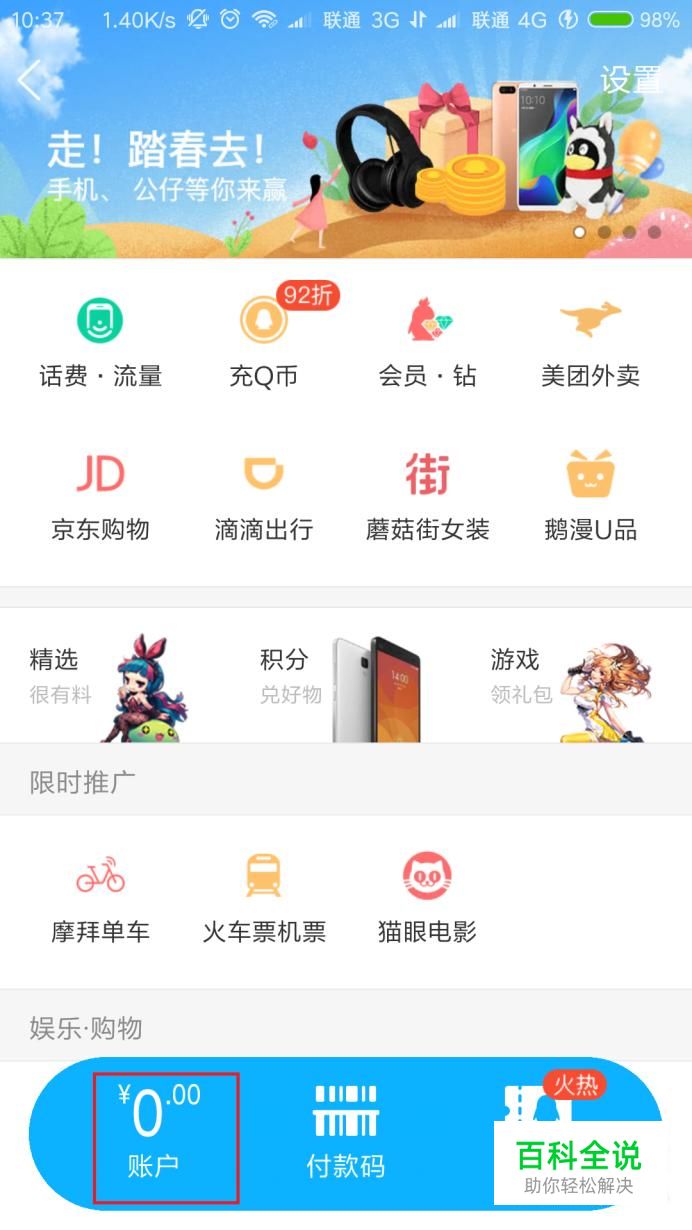
Task: Open 摩拜单车 bike rental
Action: (100, 898)
